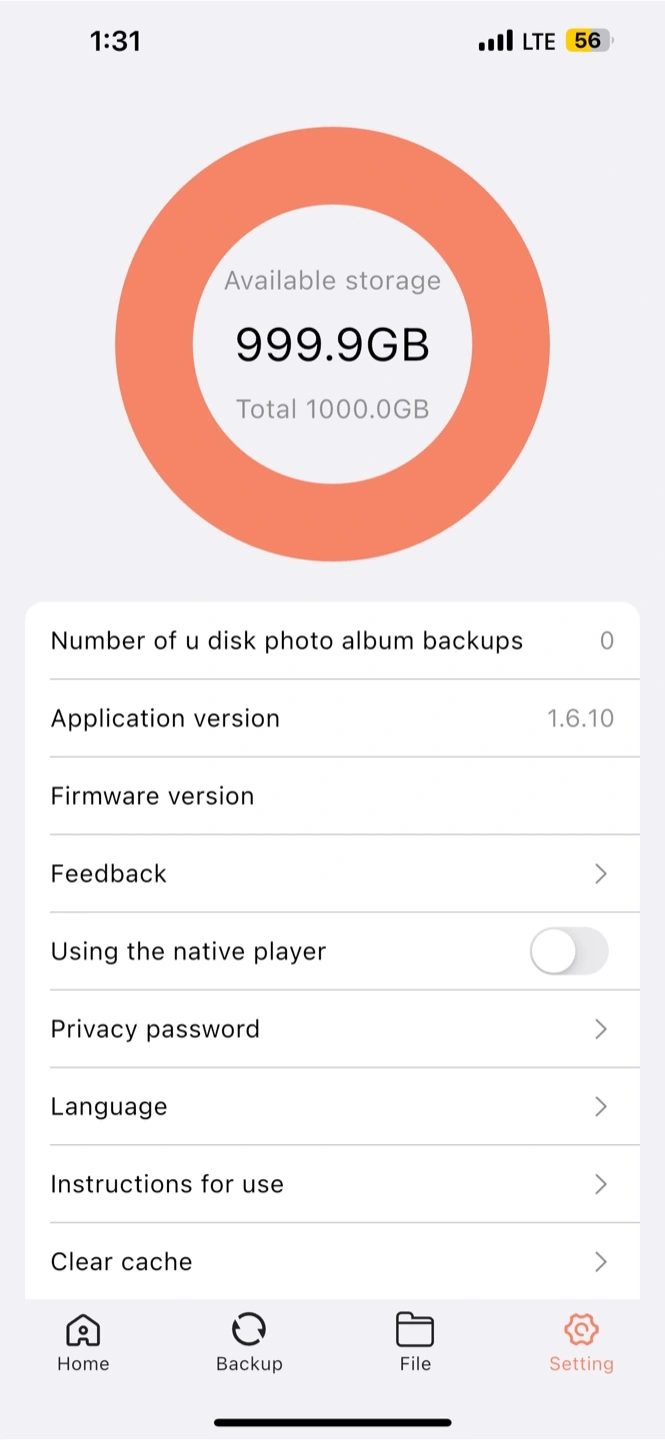Select the Setting tab

coord(581,1343)
